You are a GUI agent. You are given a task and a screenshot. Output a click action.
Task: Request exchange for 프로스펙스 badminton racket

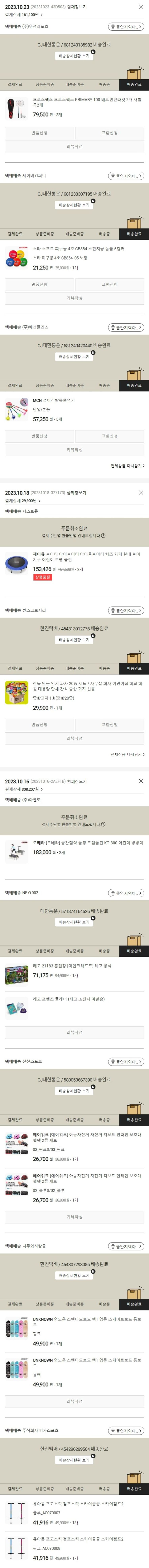pos(110,133)
